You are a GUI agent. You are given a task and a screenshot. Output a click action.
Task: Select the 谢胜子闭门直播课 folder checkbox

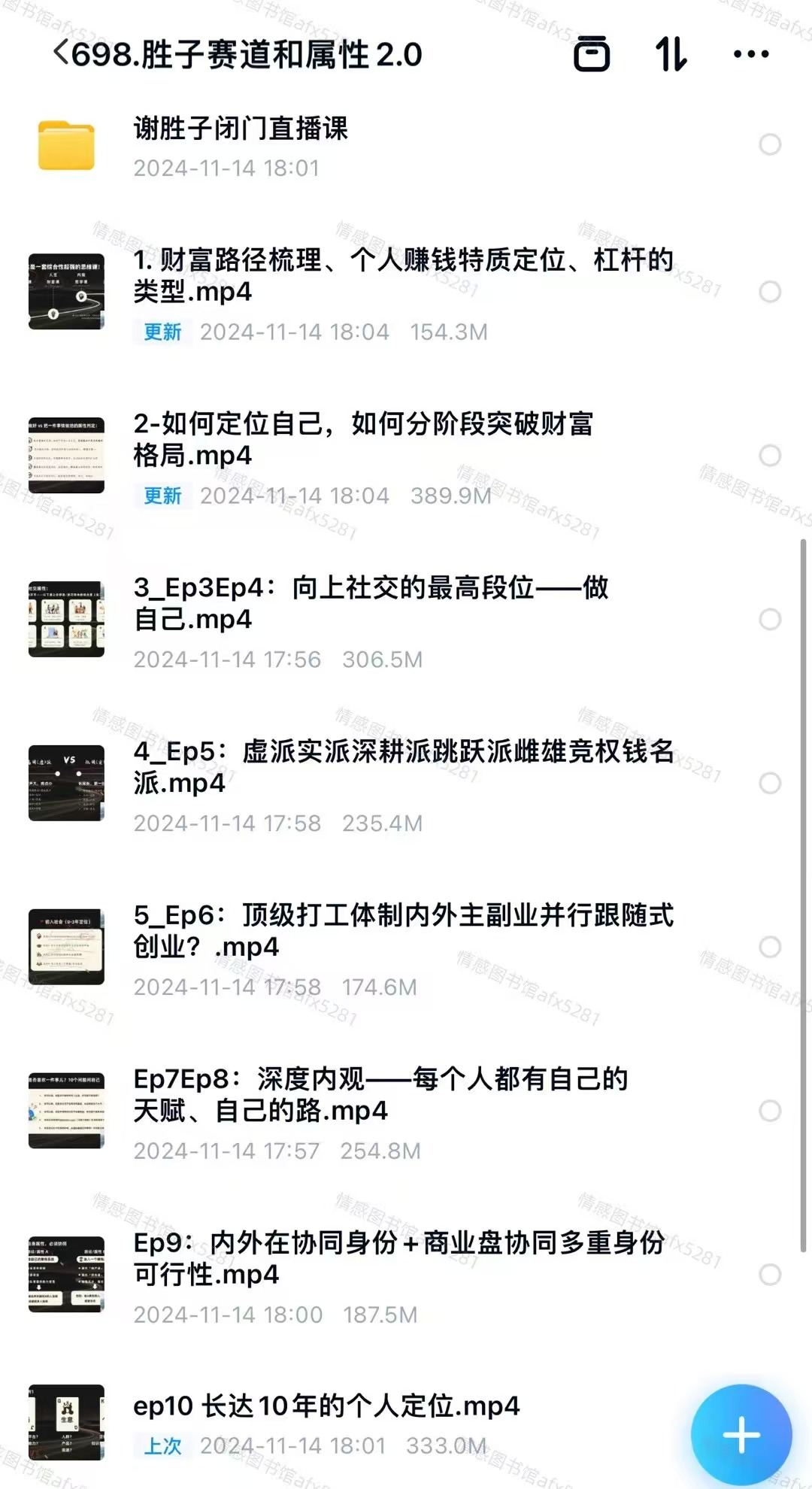point(770,144)
